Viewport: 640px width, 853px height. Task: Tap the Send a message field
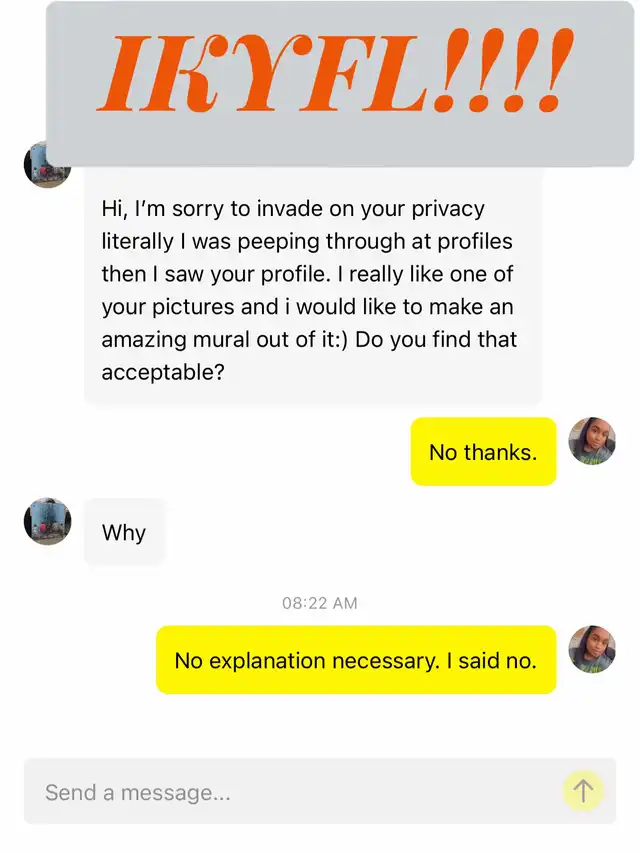pyautogui.click(x=290, y=792)
